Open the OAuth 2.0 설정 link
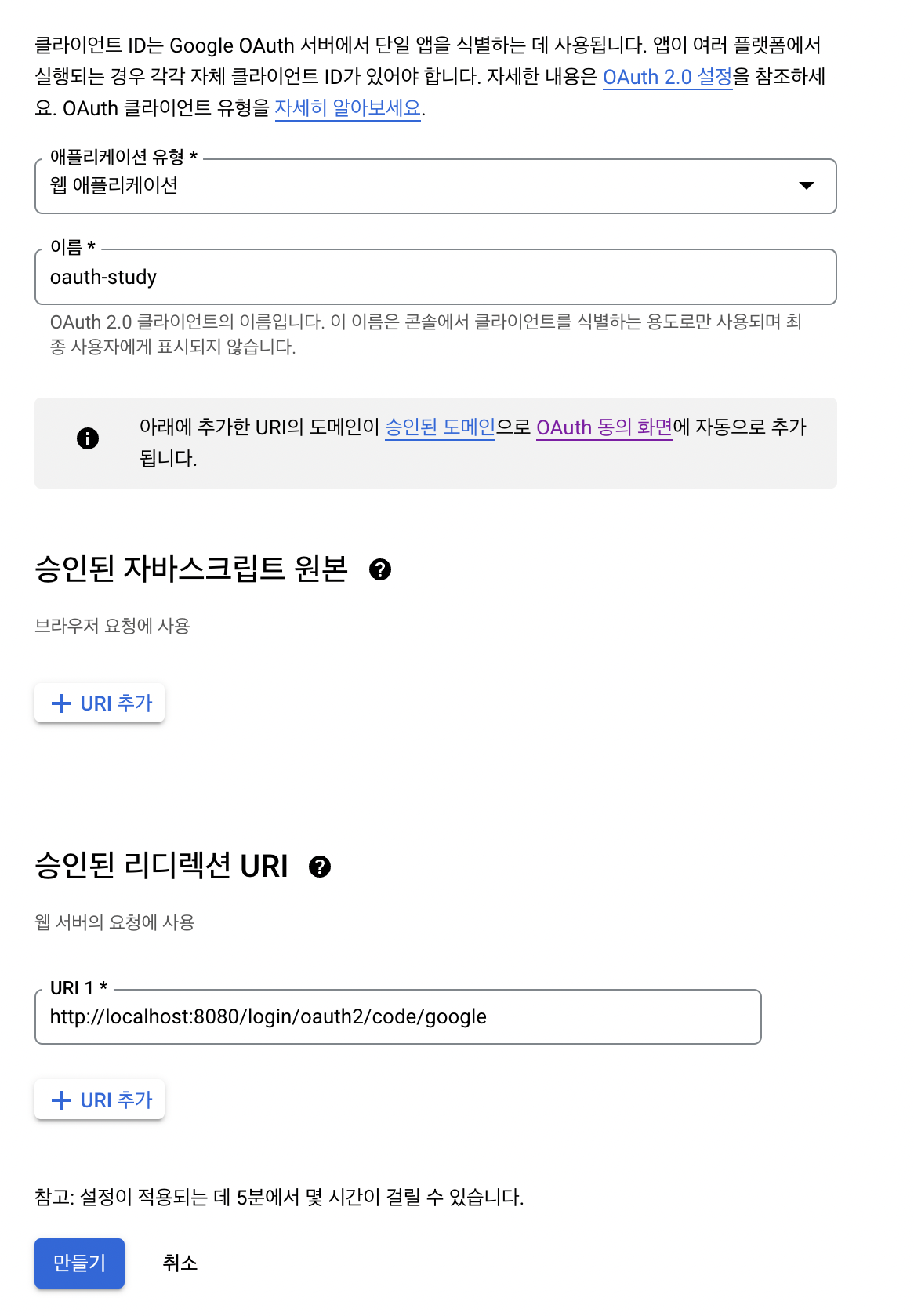The width and height of the screenshot is (914, 1316). [667, 77]
